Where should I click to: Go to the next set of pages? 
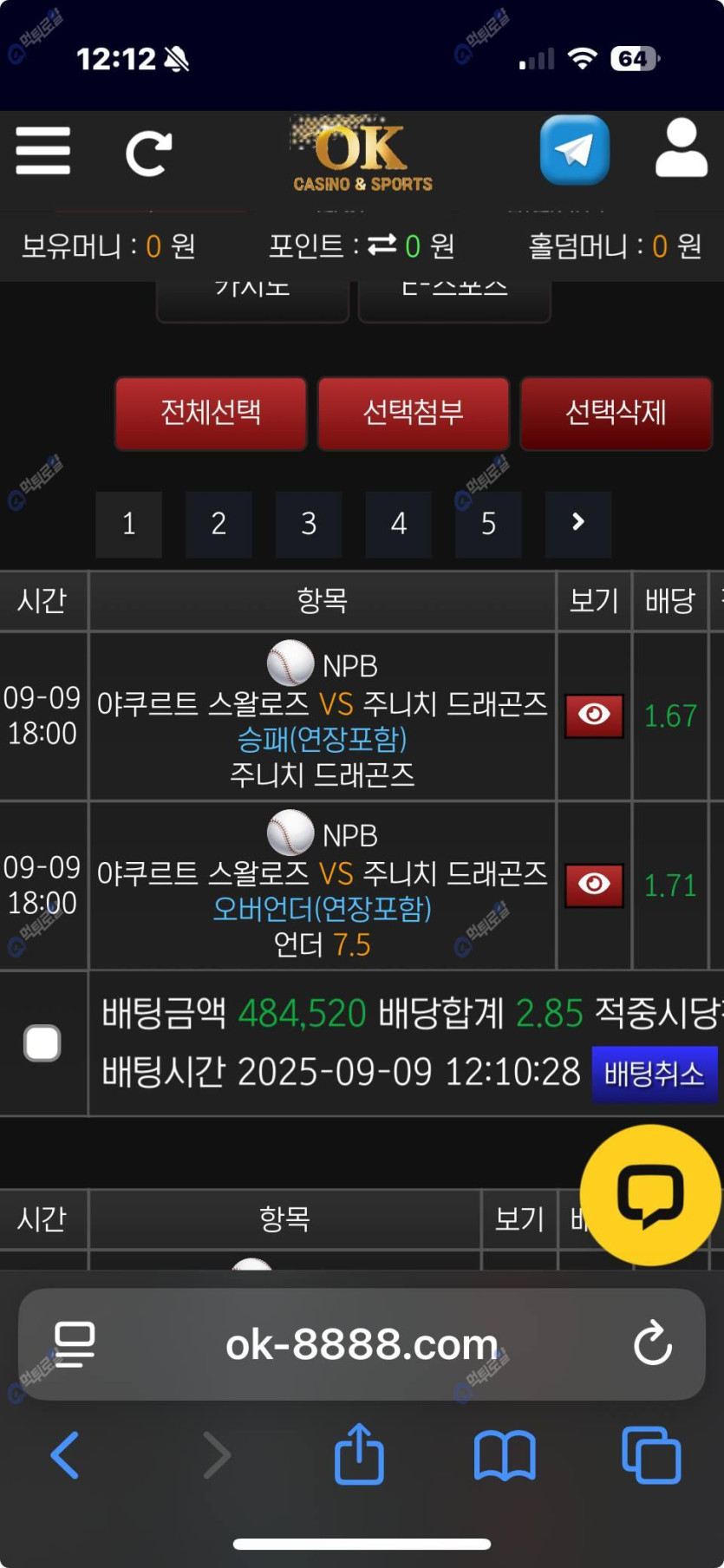[x=578, y=524]
